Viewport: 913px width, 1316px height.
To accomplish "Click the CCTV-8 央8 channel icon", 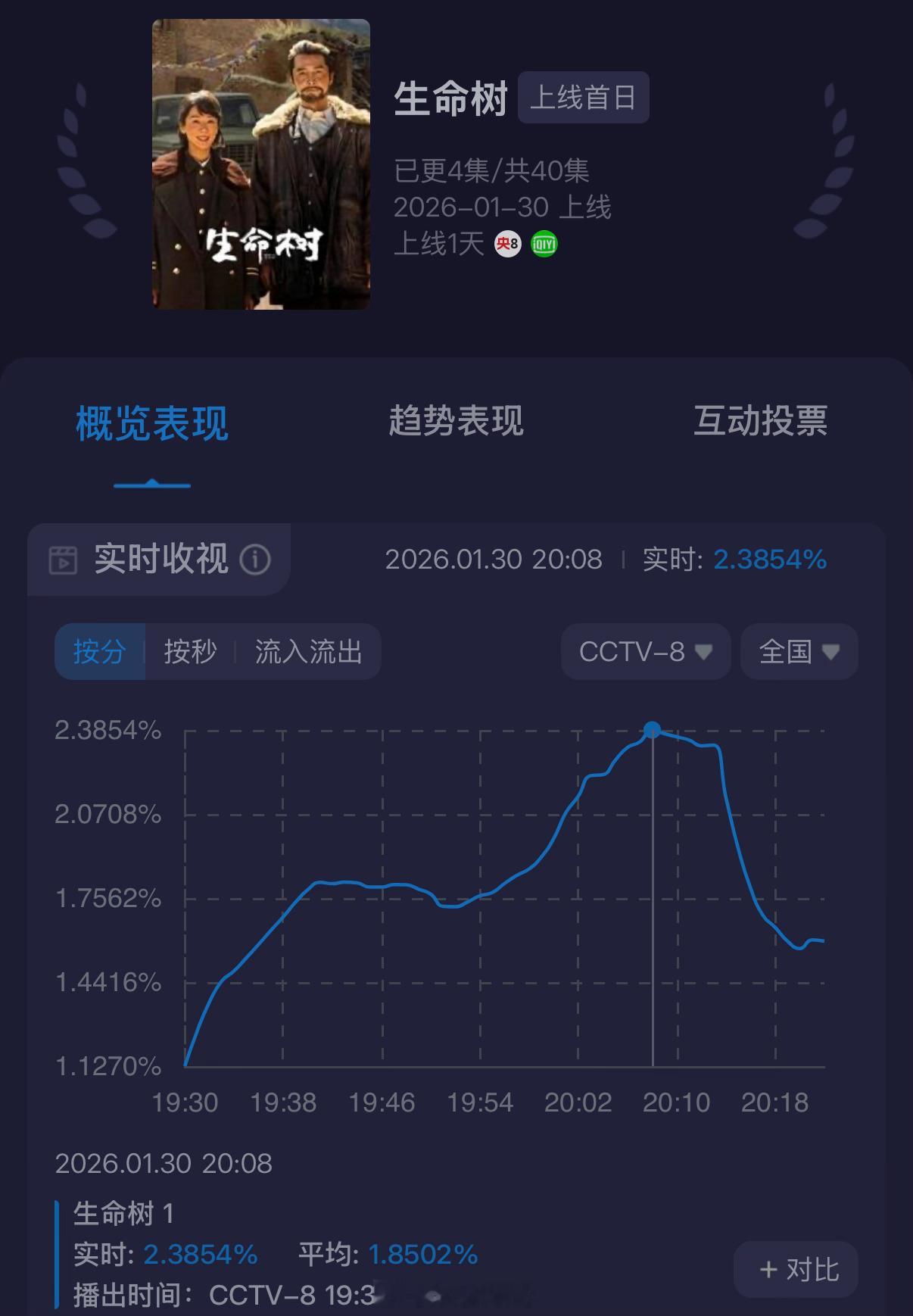I will click(509, 244).
